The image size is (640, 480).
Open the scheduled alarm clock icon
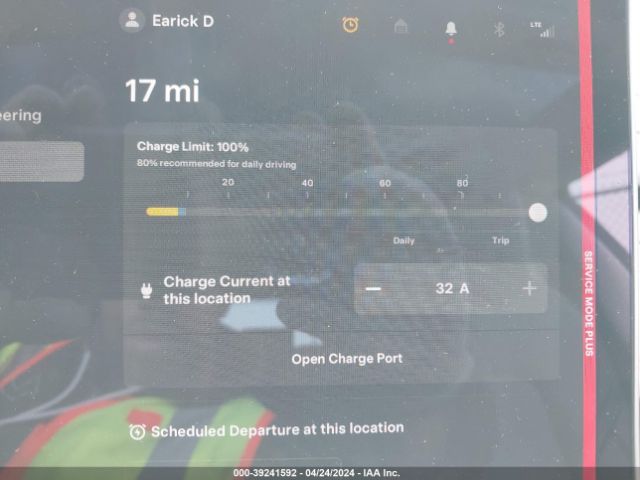coord(350,25)
